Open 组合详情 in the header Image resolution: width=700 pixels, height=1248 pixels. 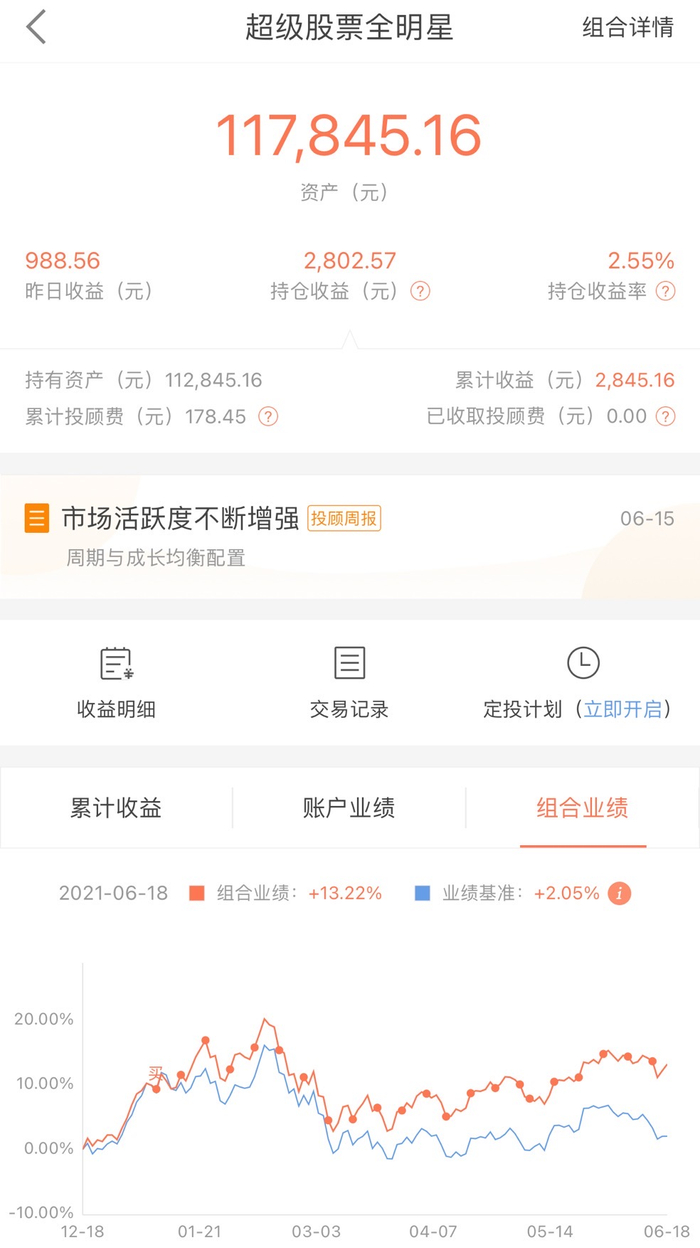[628, 28]
